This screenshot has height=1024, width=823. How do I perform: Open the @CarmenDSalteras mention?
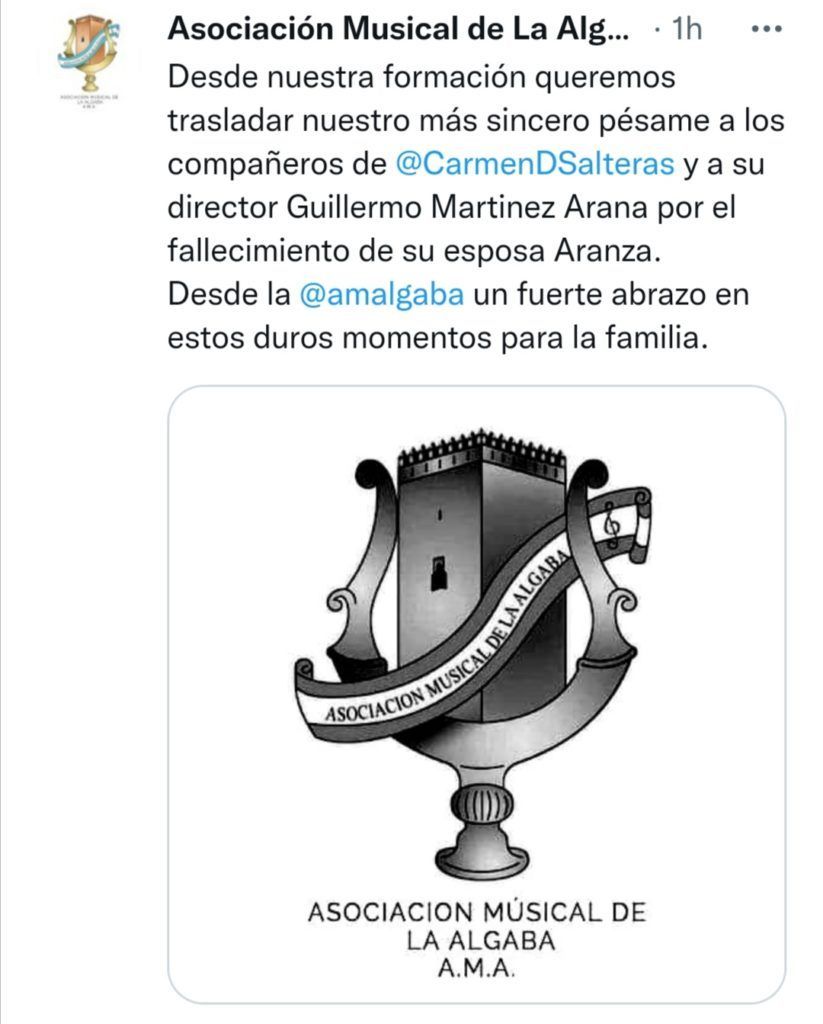535,164
